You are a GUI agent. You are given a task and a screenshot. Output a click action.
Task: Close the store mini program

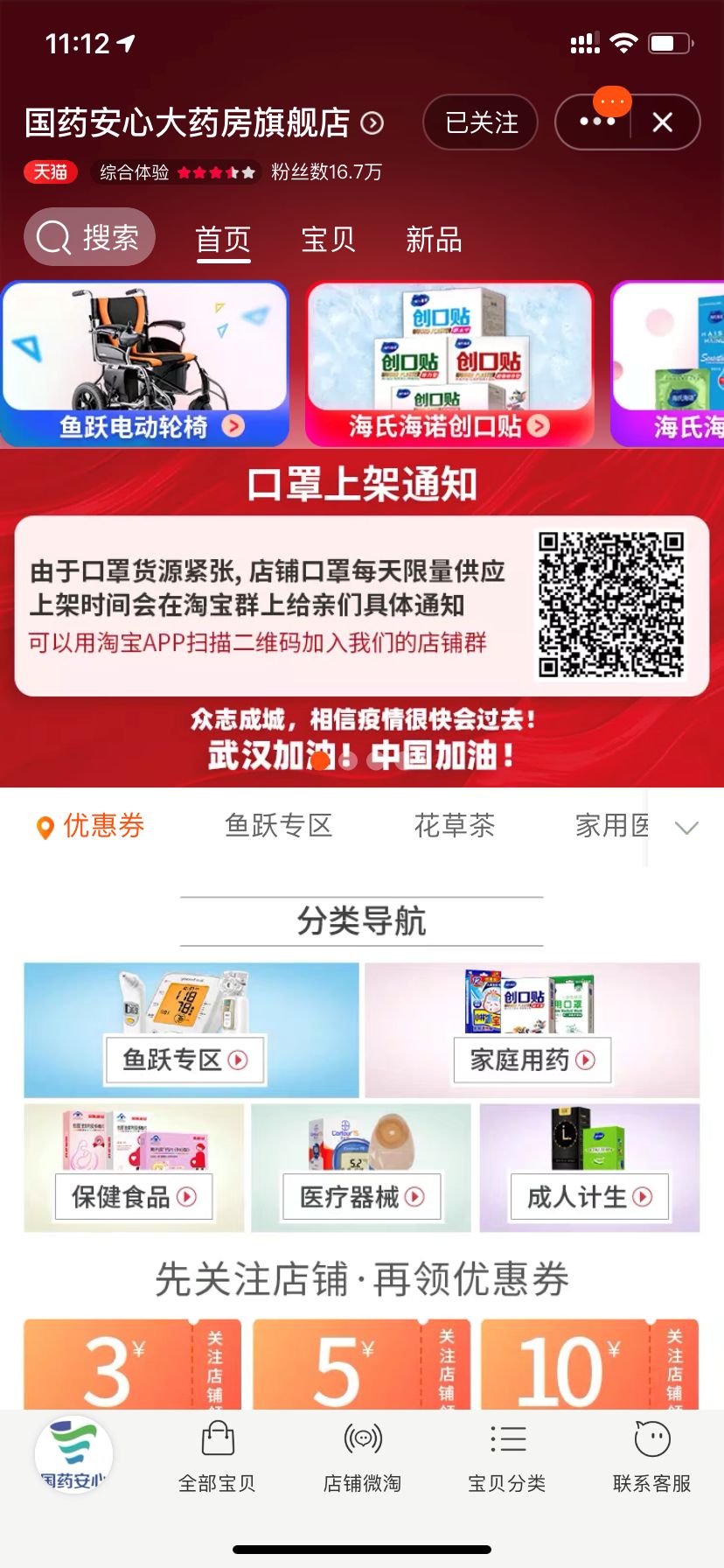pos(663,122)
